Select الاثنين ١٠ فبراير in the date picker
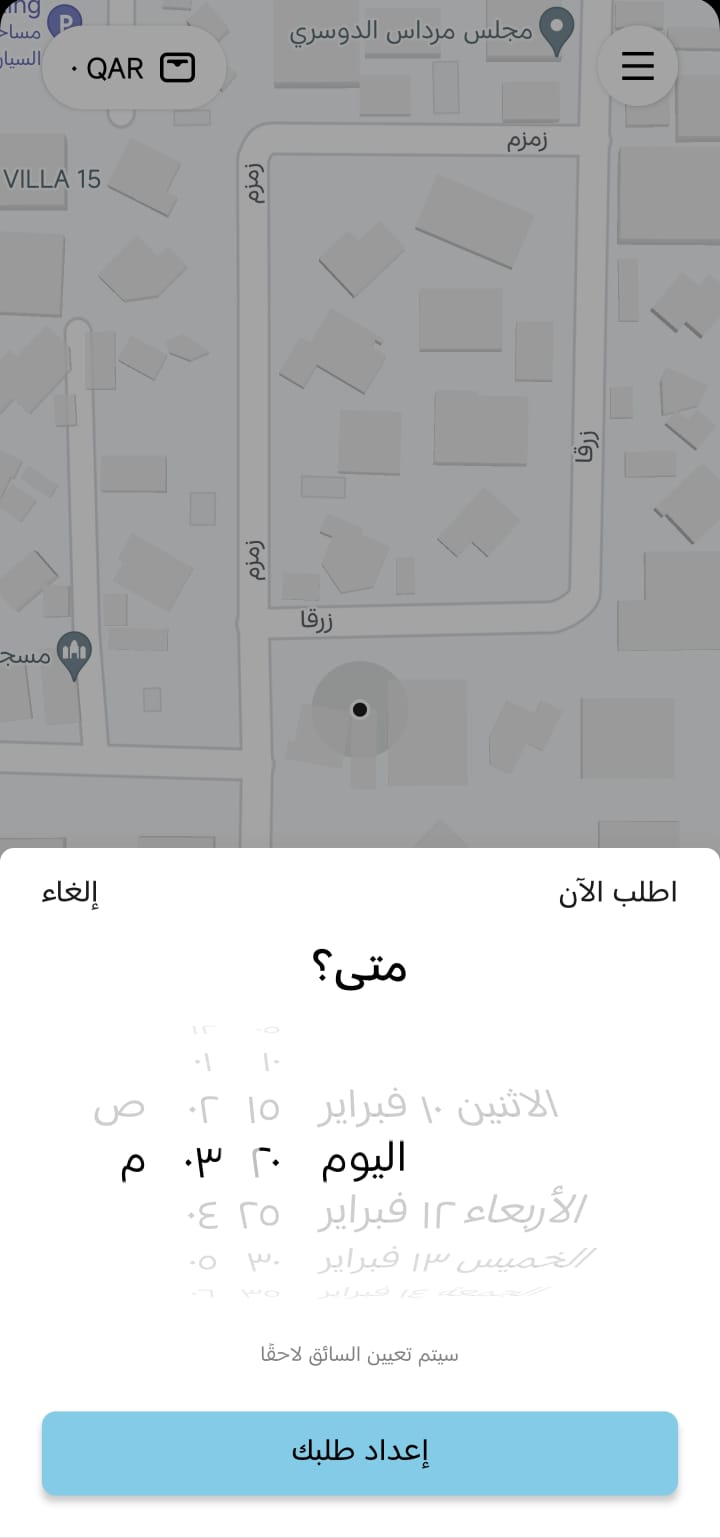 point(438,1108)
